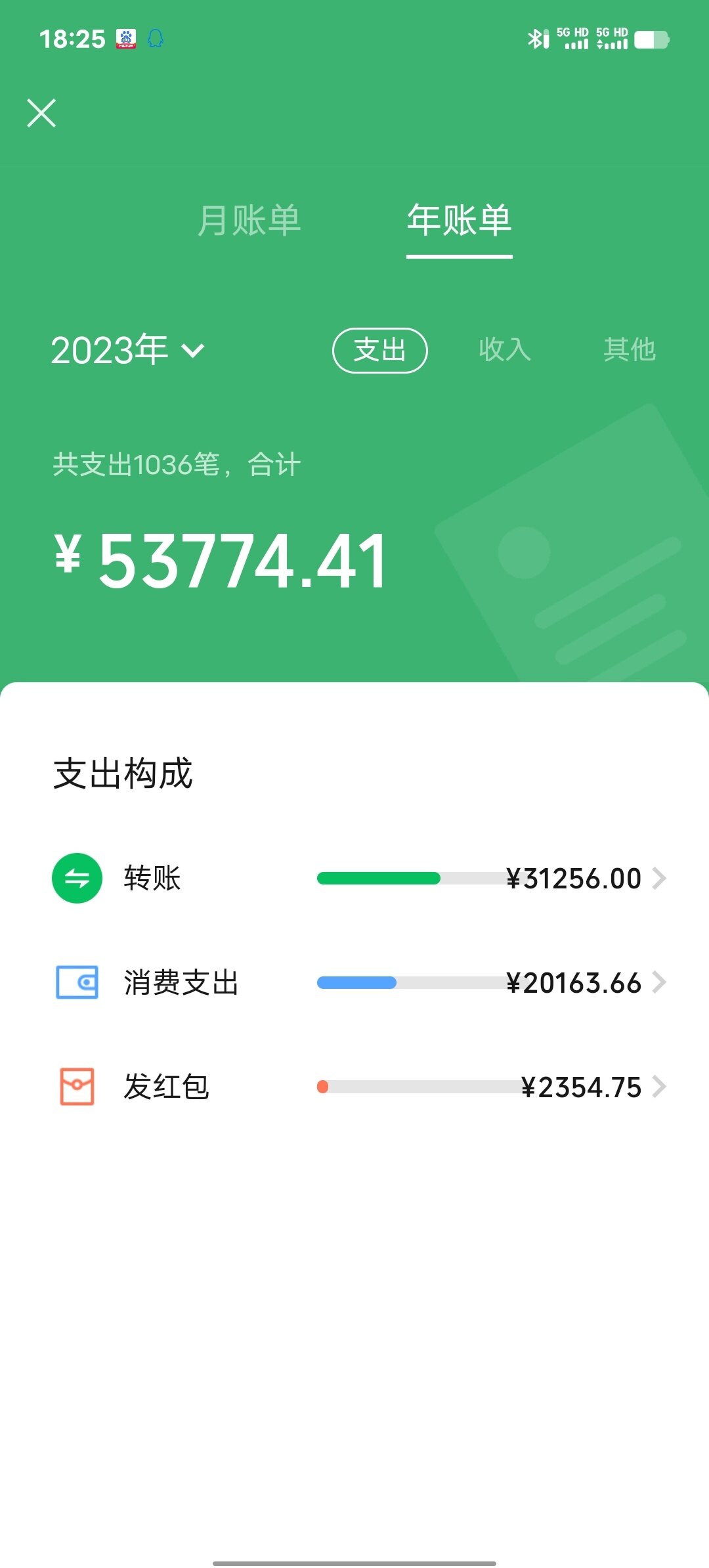
Task: Open the 发红包 spending details
Action: [360, 1087]
